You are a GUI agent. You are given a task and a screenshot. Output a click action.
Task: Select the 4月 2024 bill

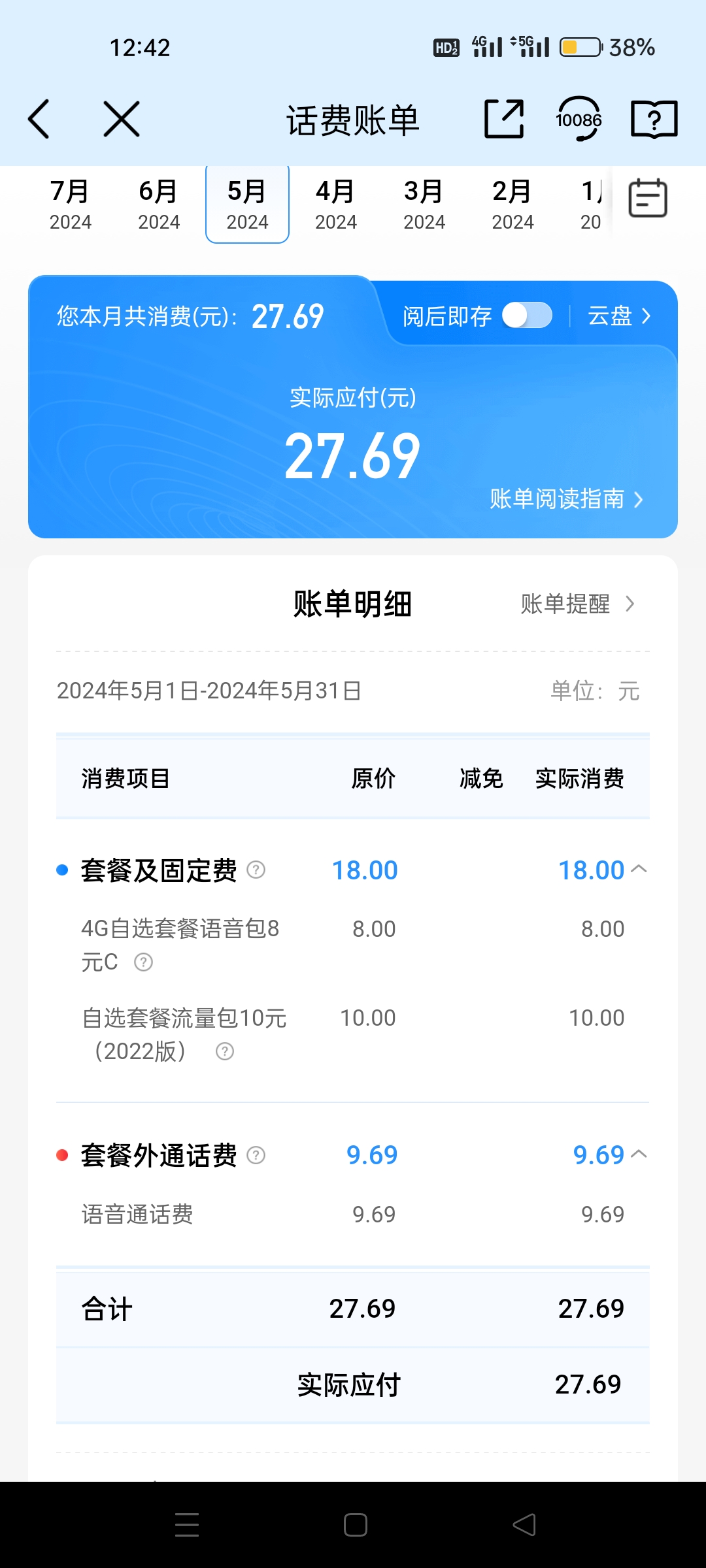tap(335, 204)
